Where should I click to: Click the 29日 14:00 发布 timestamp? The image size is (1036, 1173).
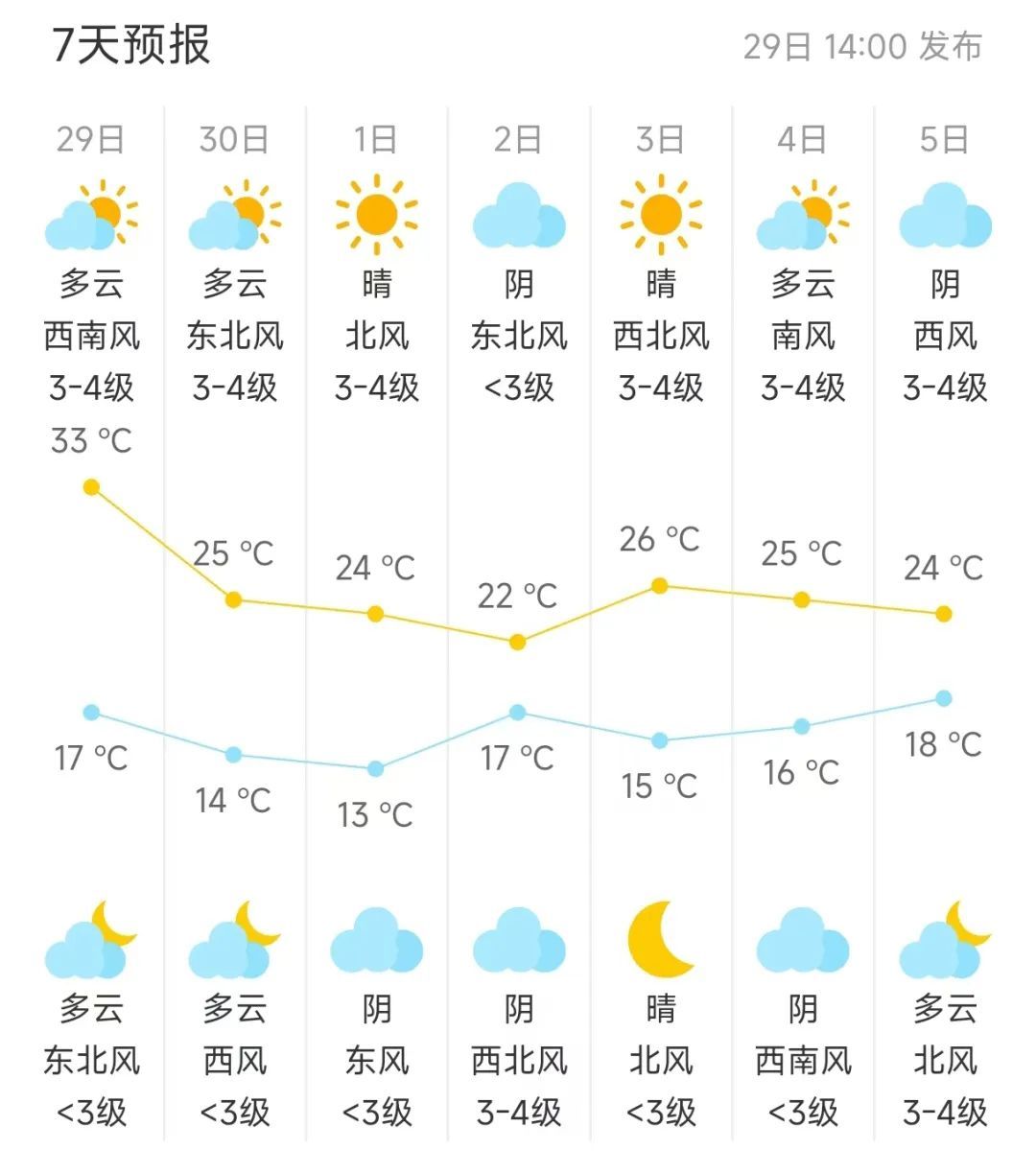pyautogui.click(x=861, y=42)
